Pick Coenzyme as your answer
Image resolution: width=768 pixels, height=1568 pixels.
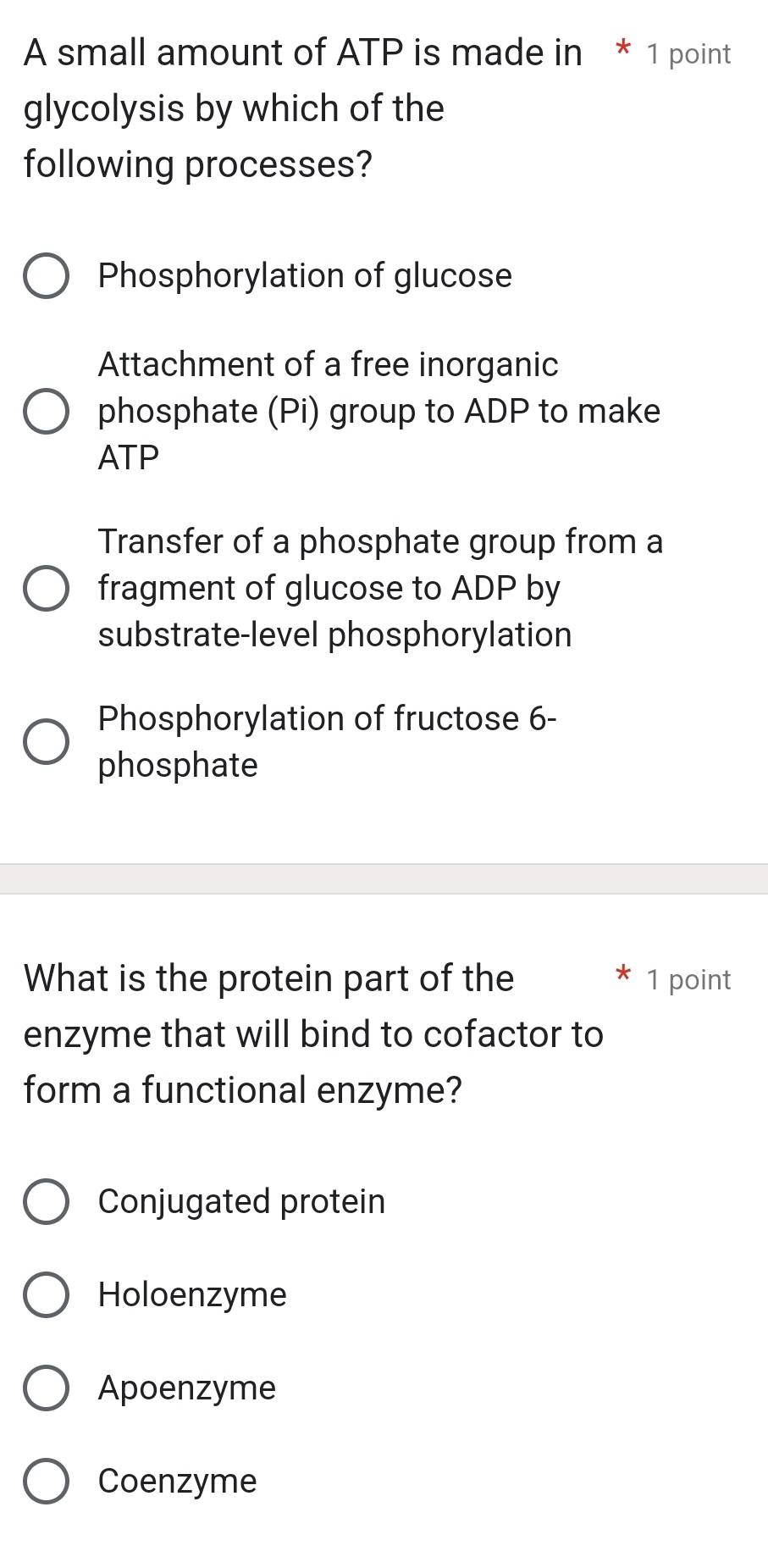(47, 1480)
